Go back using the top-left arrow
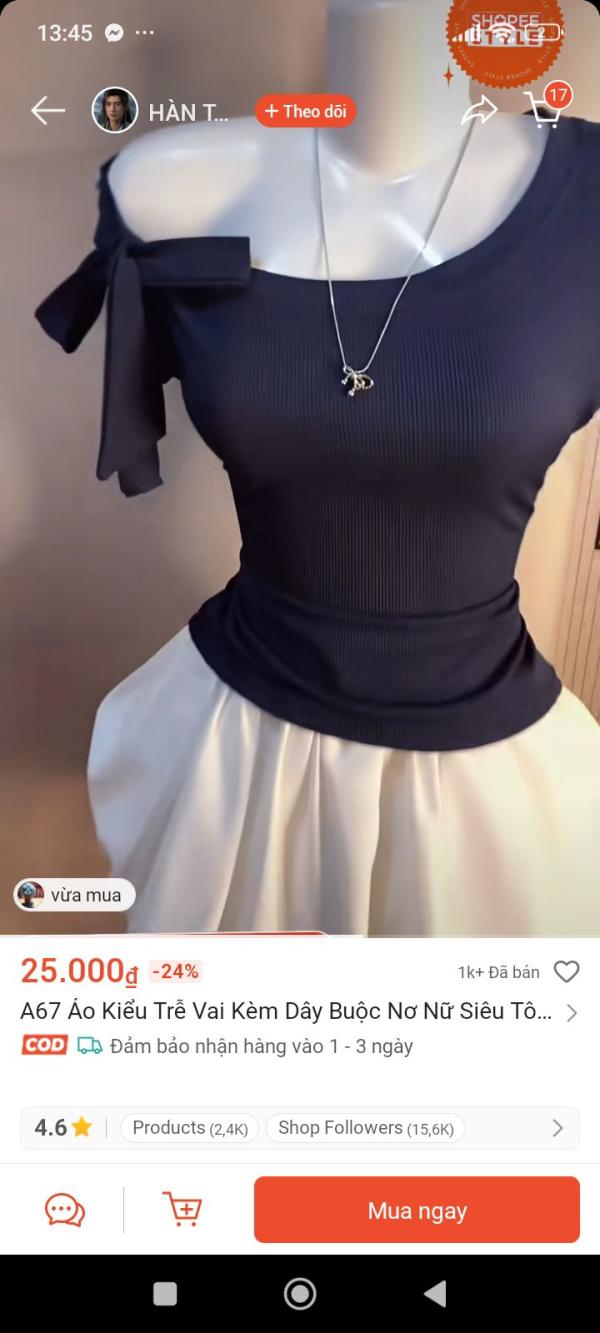 tap(47, 111)
